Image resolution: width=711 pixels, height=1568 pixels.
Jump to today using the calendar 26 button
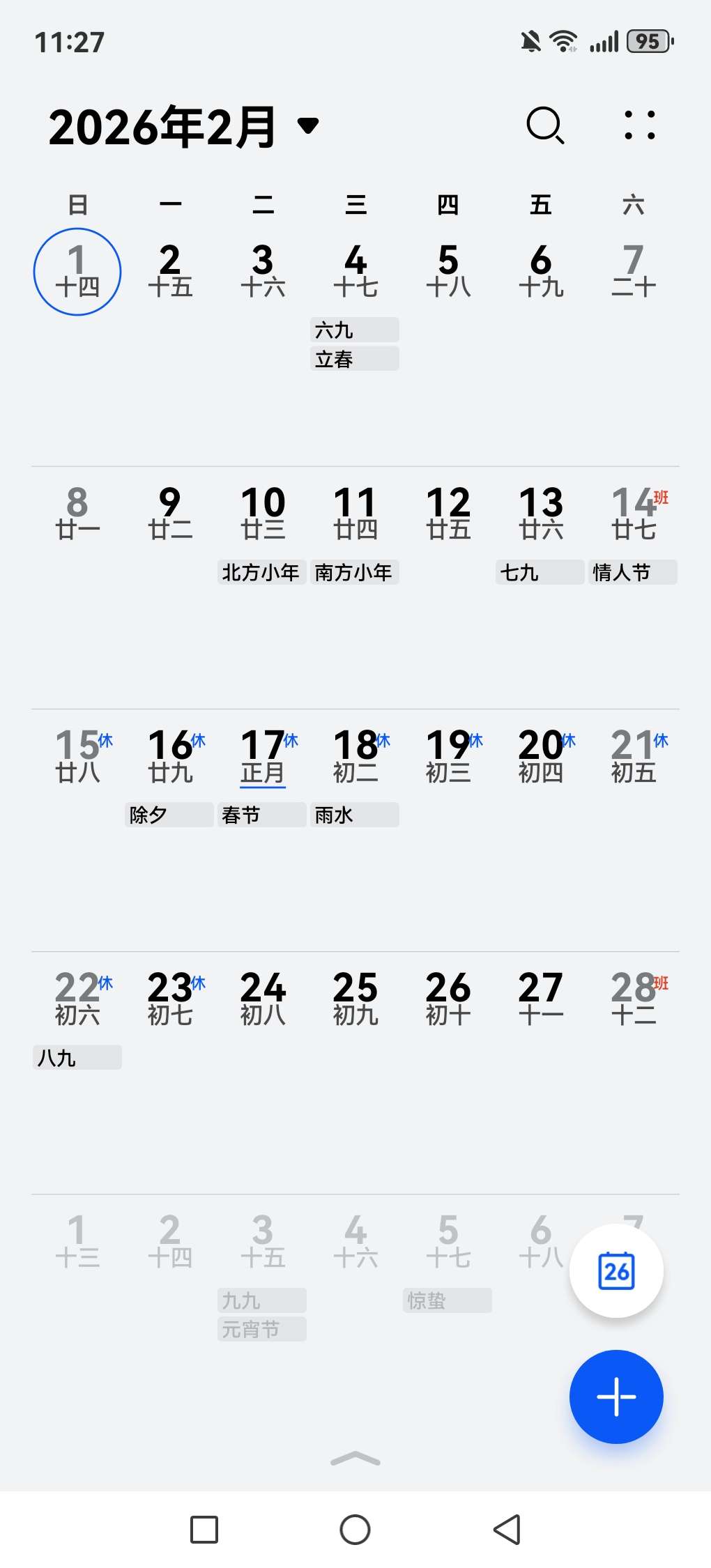click(x=616, y=1270)
